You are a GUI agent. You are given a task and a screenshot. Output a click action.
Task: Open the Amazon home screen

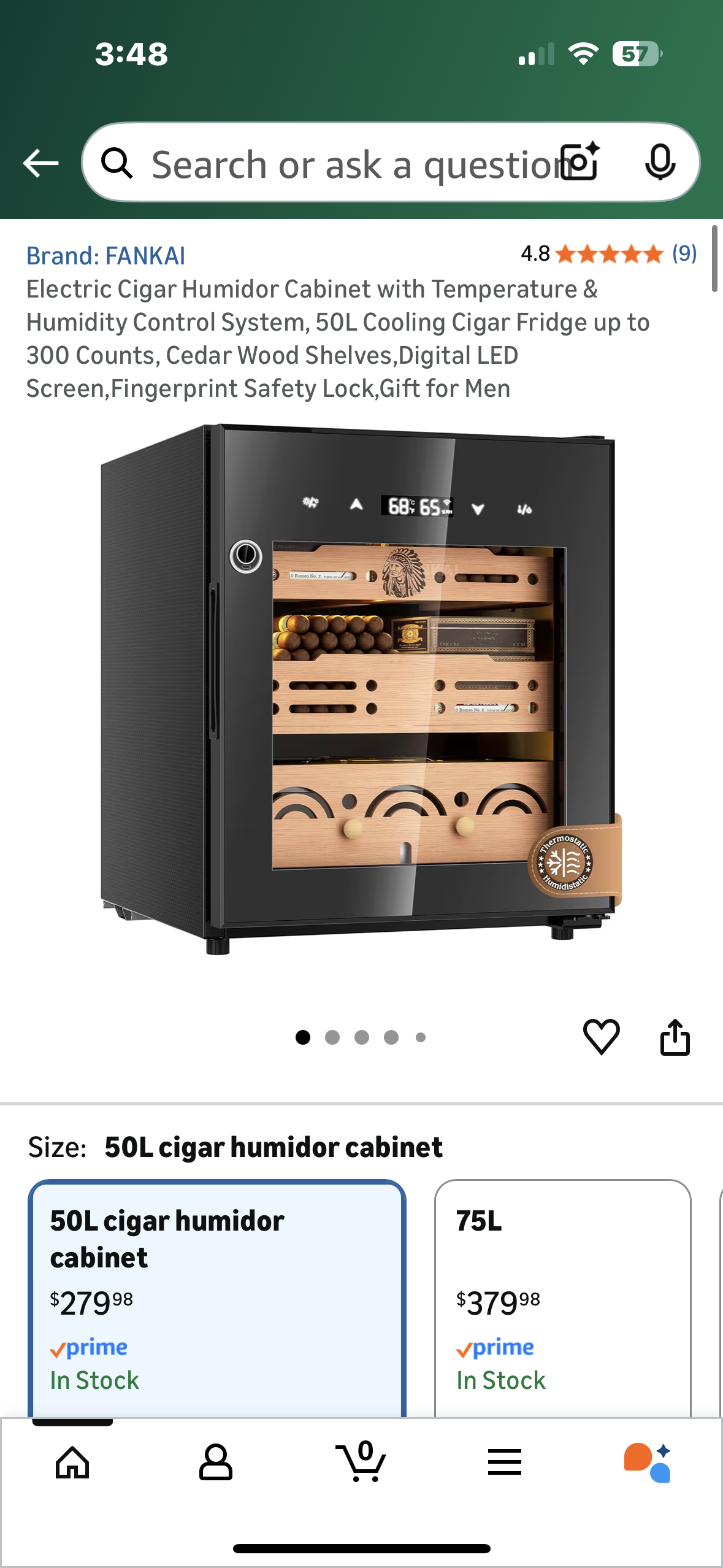(x=72, y=1464)
